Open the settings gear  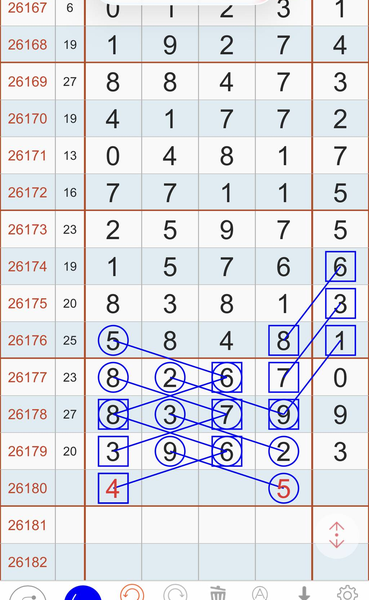click(x=347, y=593)
